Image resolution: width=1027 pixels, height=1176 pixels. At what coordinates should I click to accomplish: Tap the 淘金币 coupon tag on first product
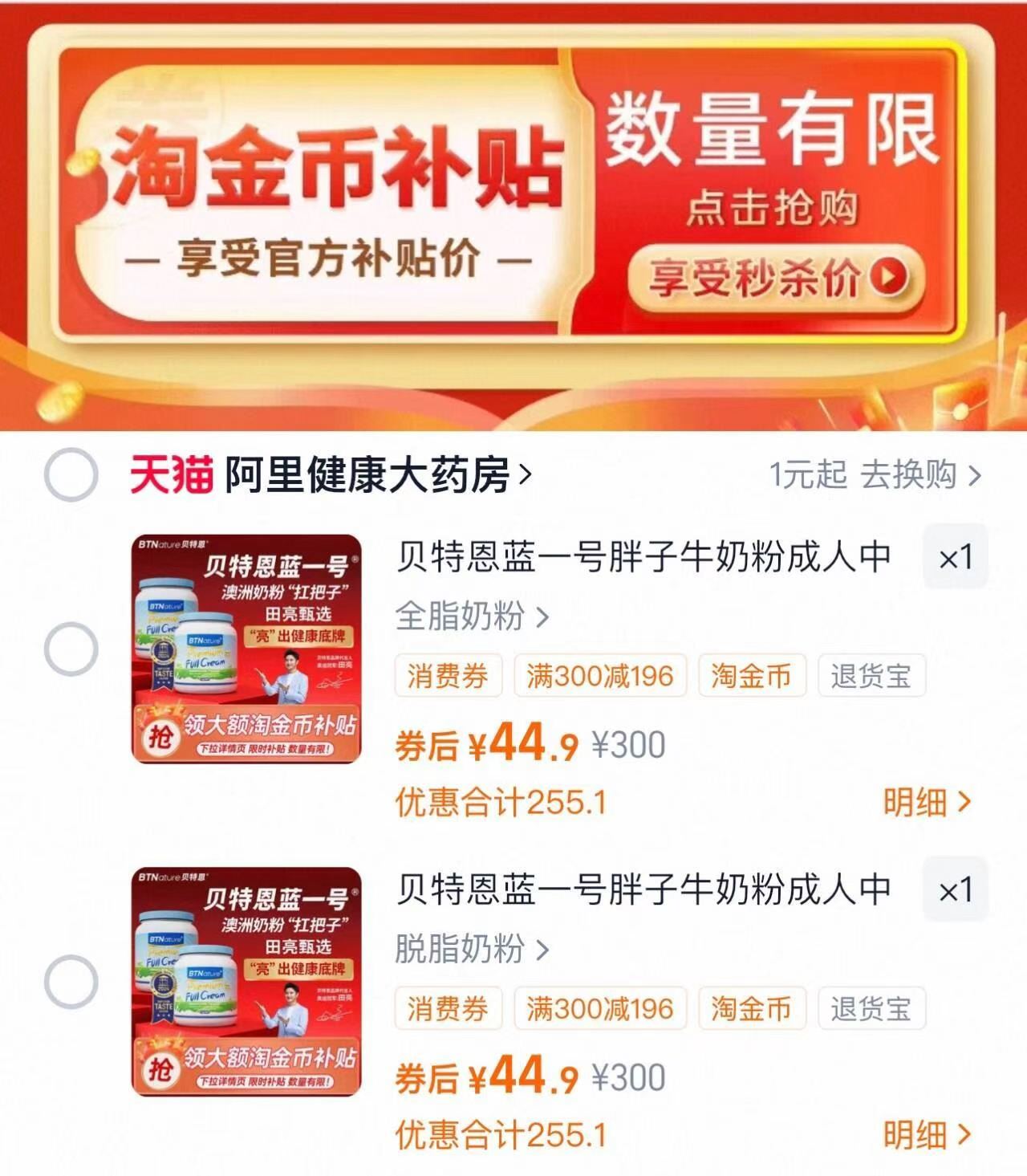753,677
